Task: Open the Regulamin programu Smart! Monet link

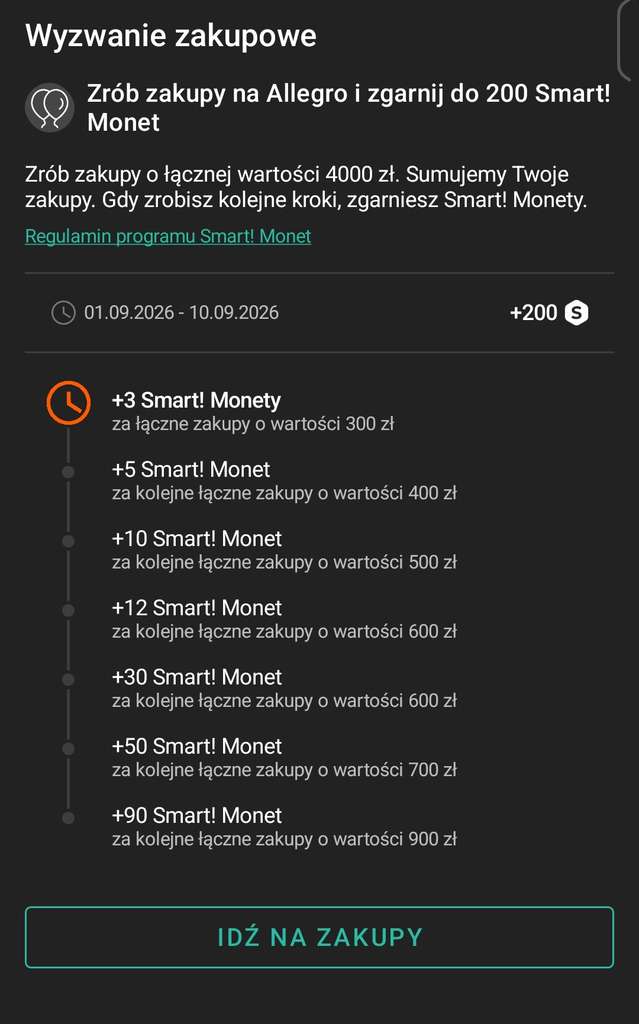Action: (x=168, y=236)
